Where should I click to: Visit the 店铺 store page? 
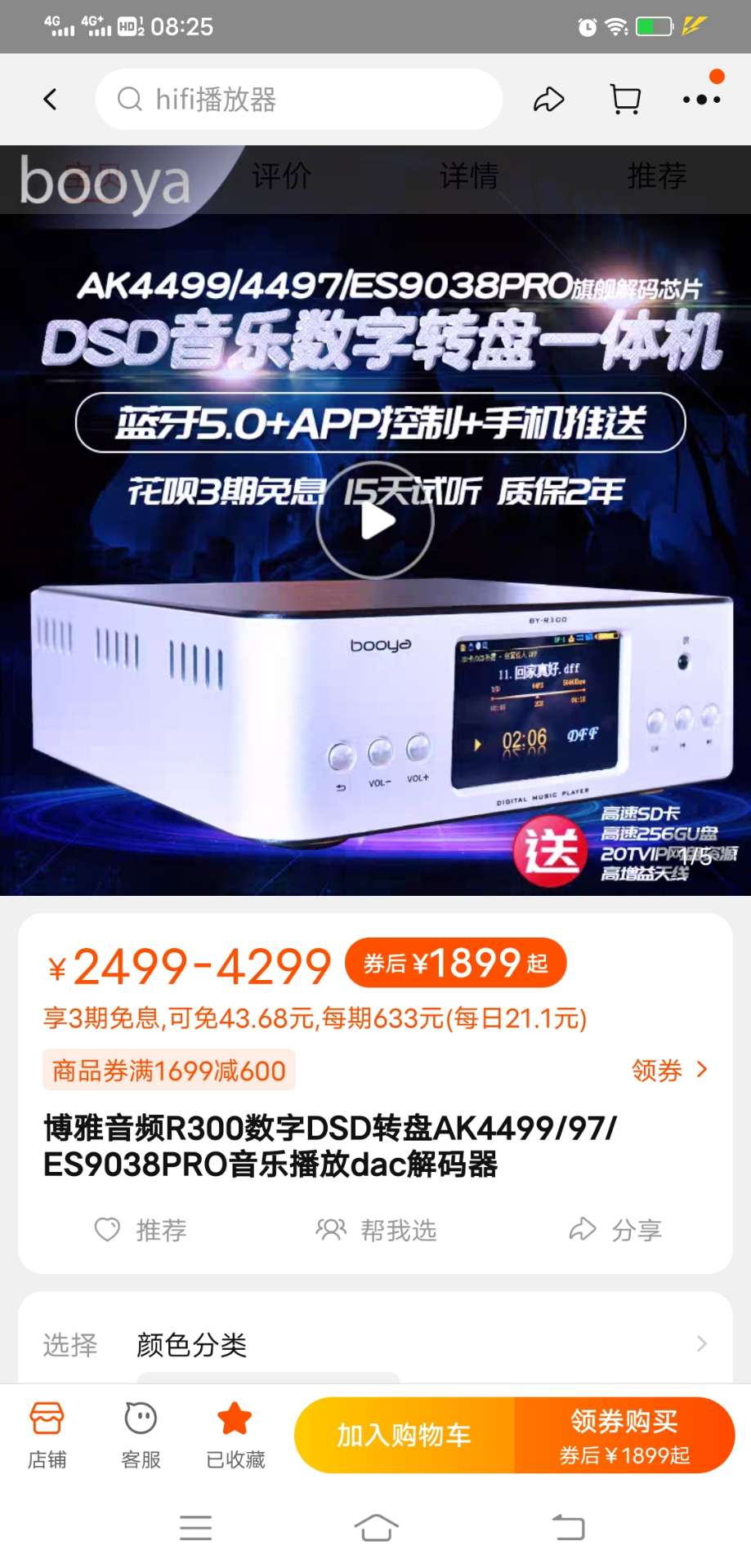point(47,1434)
